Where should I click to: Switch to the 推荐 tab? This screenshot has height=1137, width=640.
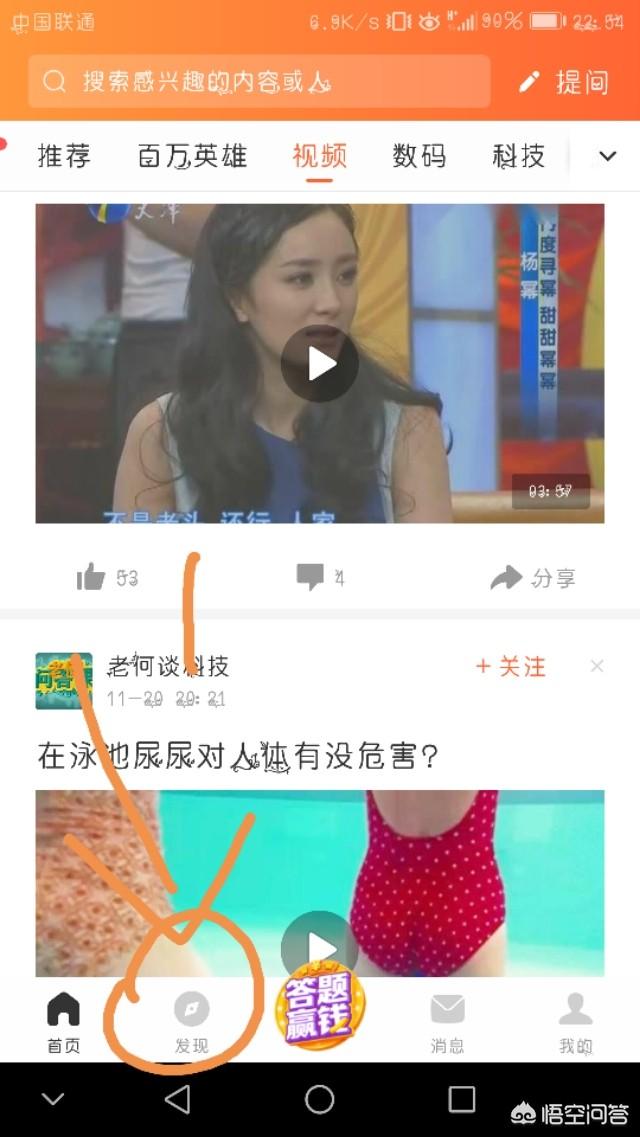(64, 156)
